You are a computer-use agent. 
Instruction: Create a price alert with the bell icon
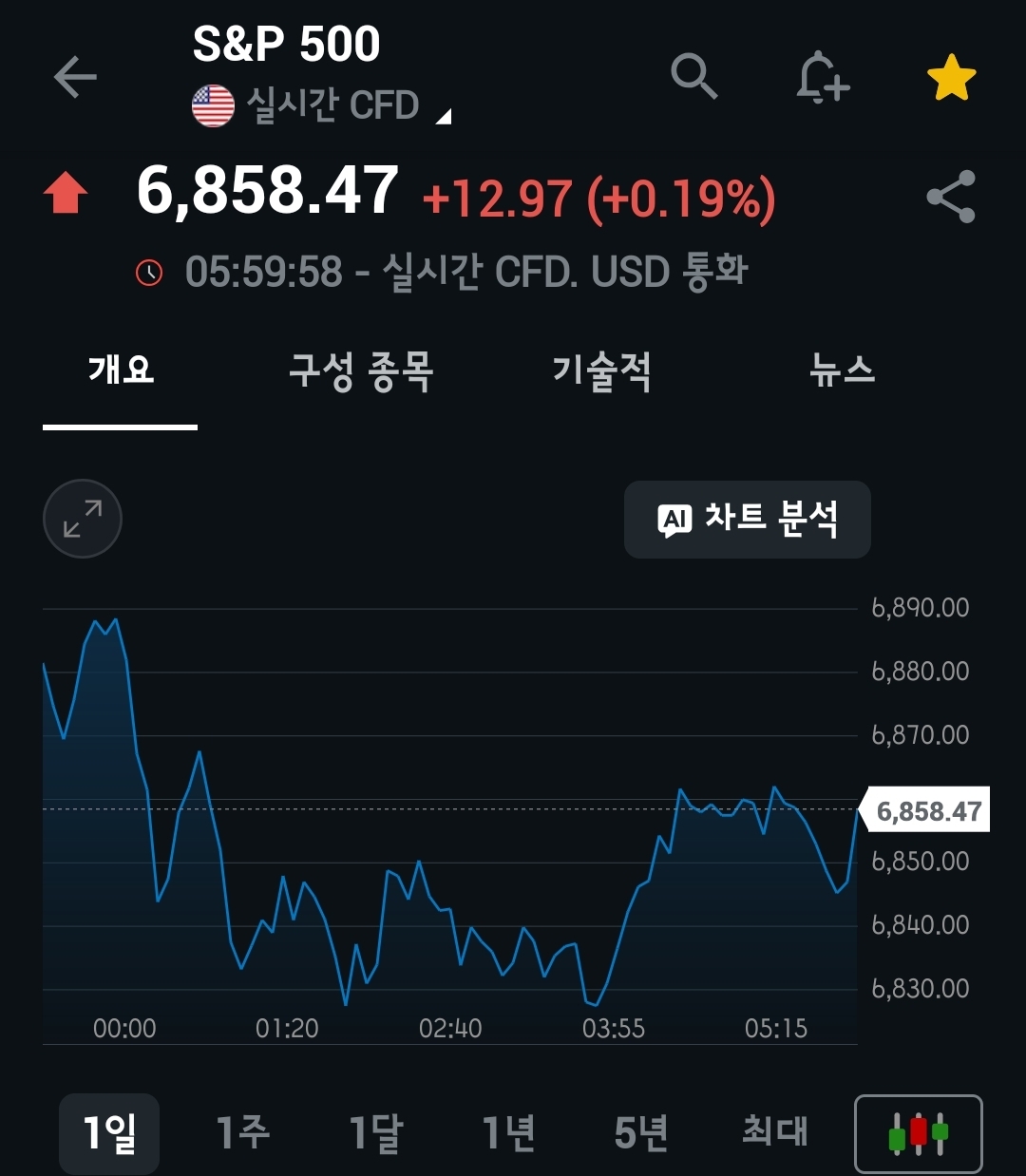tap(822, 77)
